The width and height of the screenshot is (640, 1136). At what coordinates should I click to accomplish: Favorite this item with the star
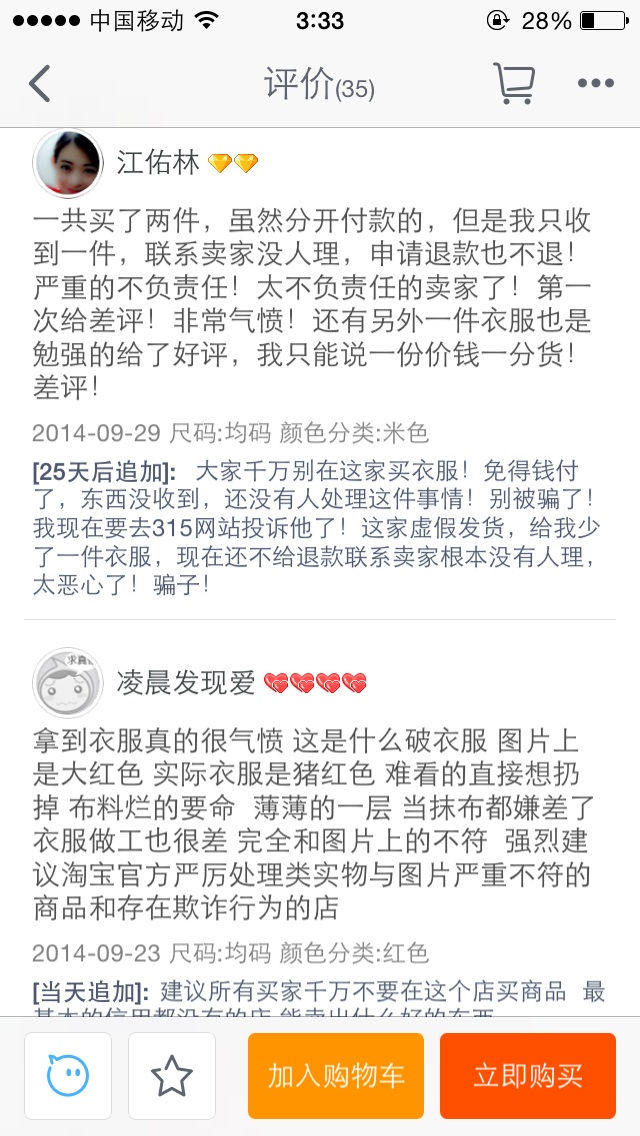172,1076
